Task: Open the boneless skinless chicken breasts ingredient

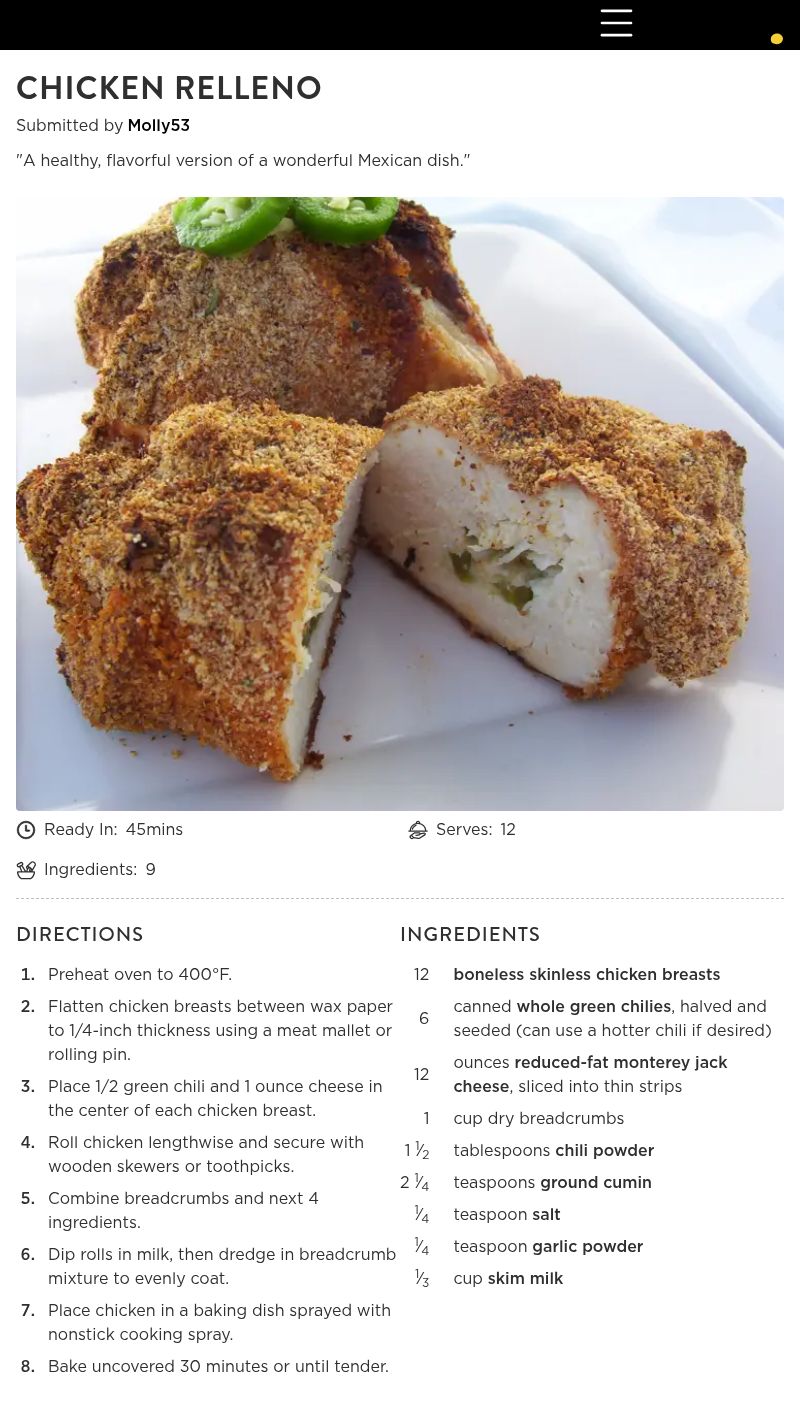Action: click(x=586, y=974)
